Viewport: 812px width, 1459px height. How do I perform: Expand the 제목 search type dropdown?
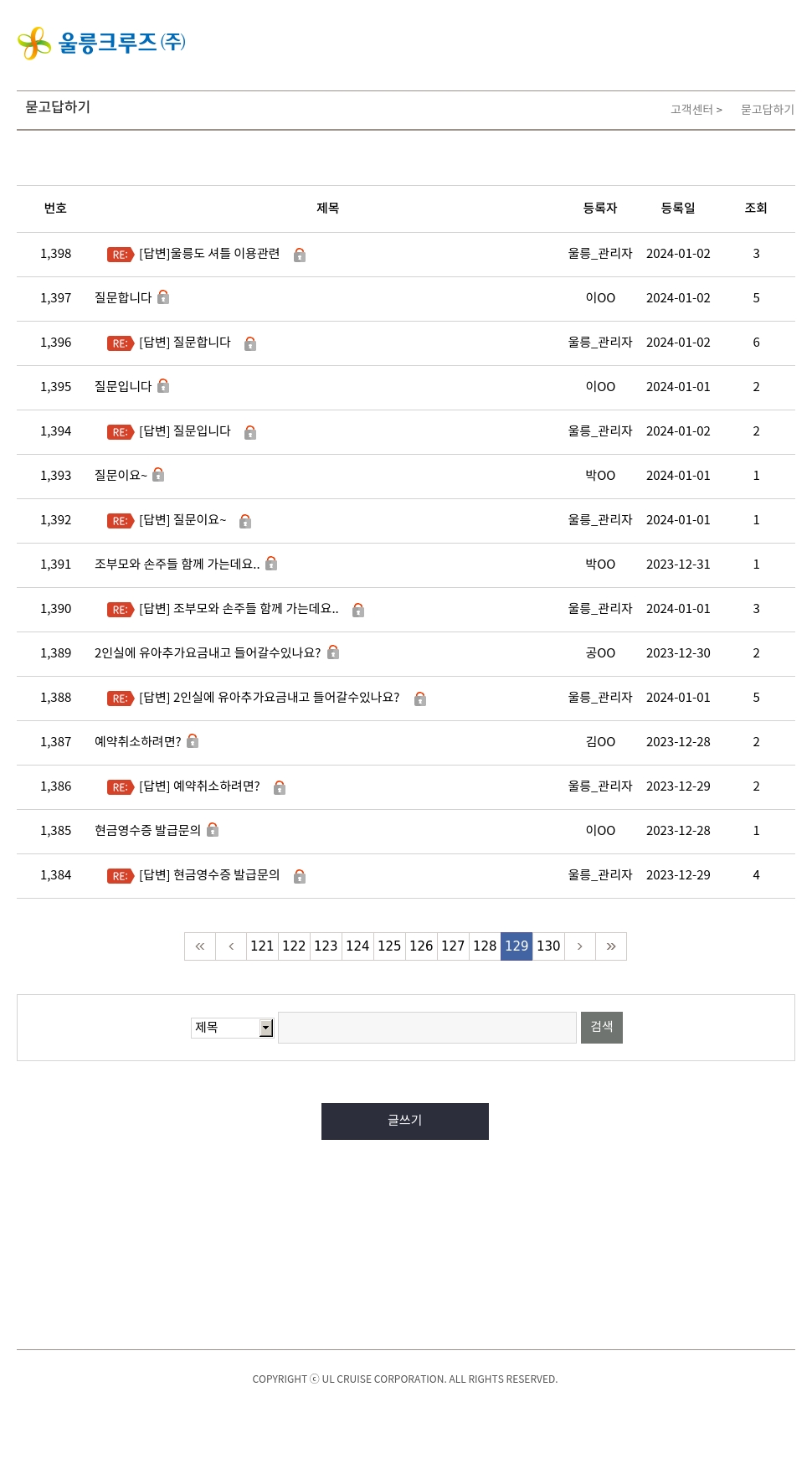click(x=233, y=1028)
